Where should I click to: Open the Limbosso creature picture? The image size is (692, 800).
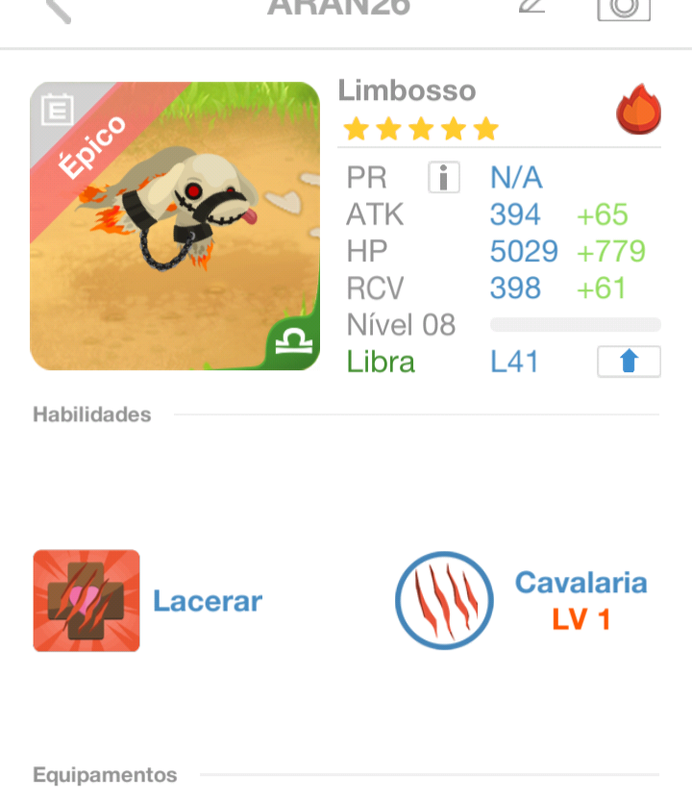(x=175, y=226)
